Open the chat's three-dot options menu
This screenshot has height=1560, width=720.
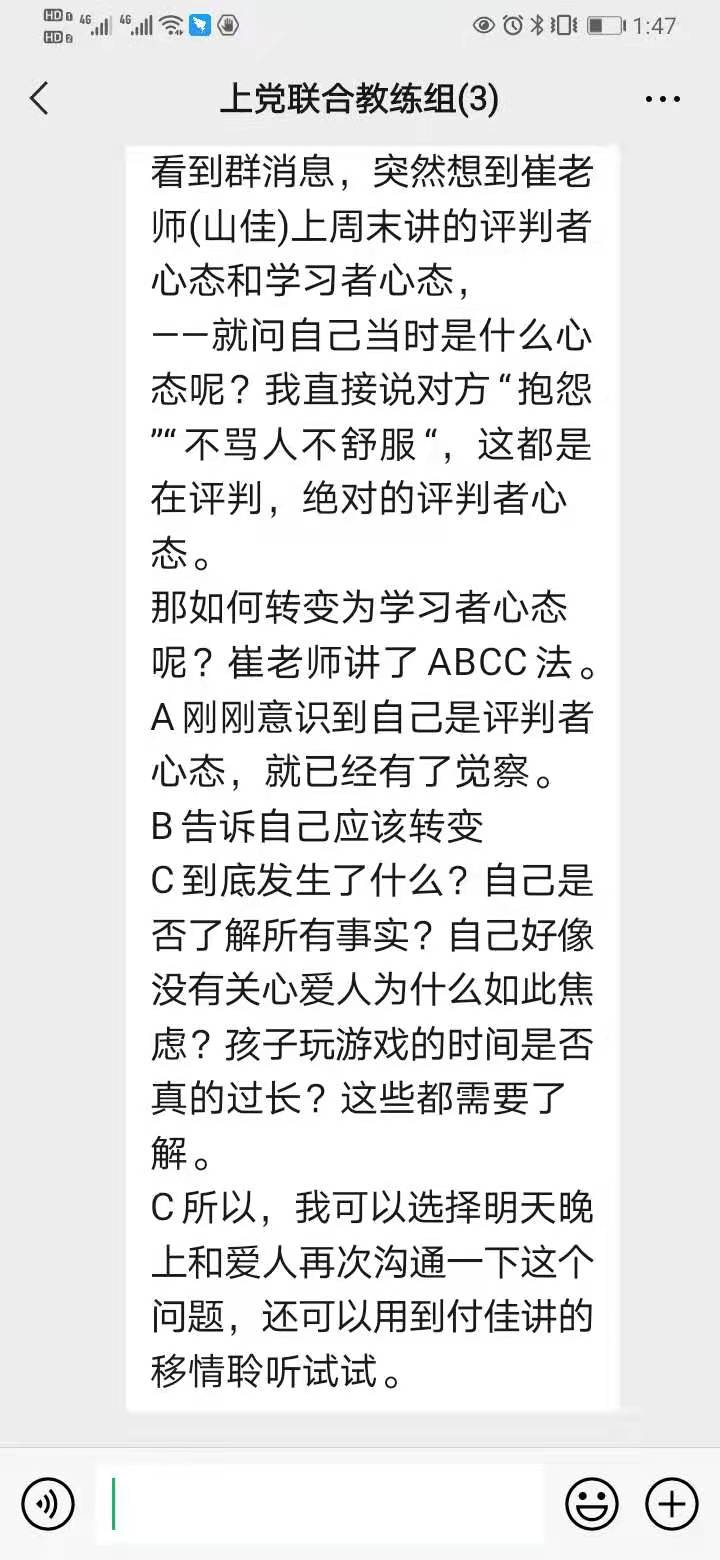tap(663, 100)
